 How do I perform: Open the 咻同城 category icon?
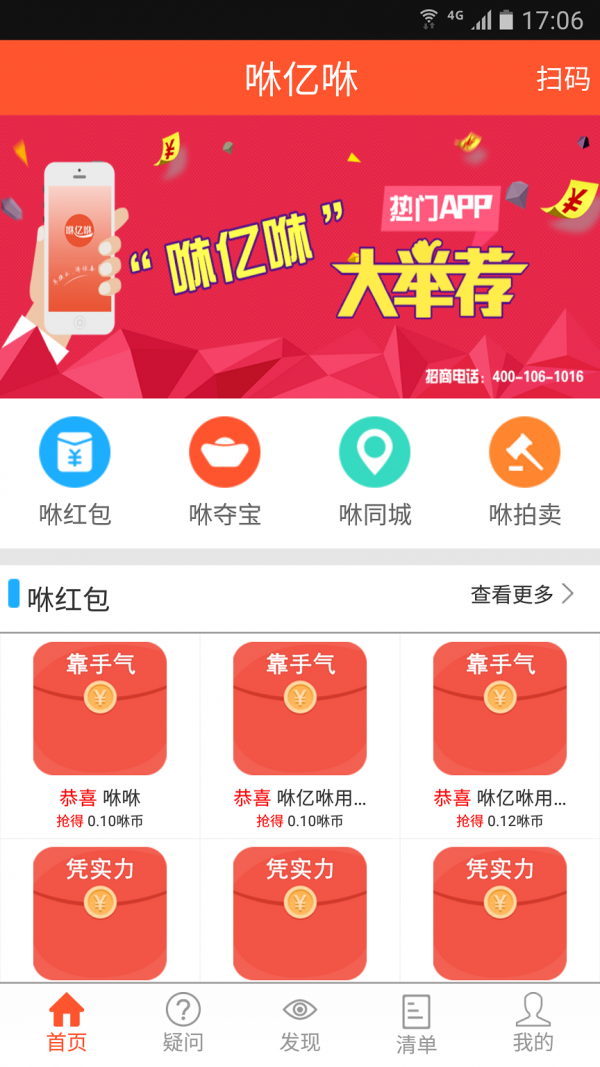pos(375,472)
